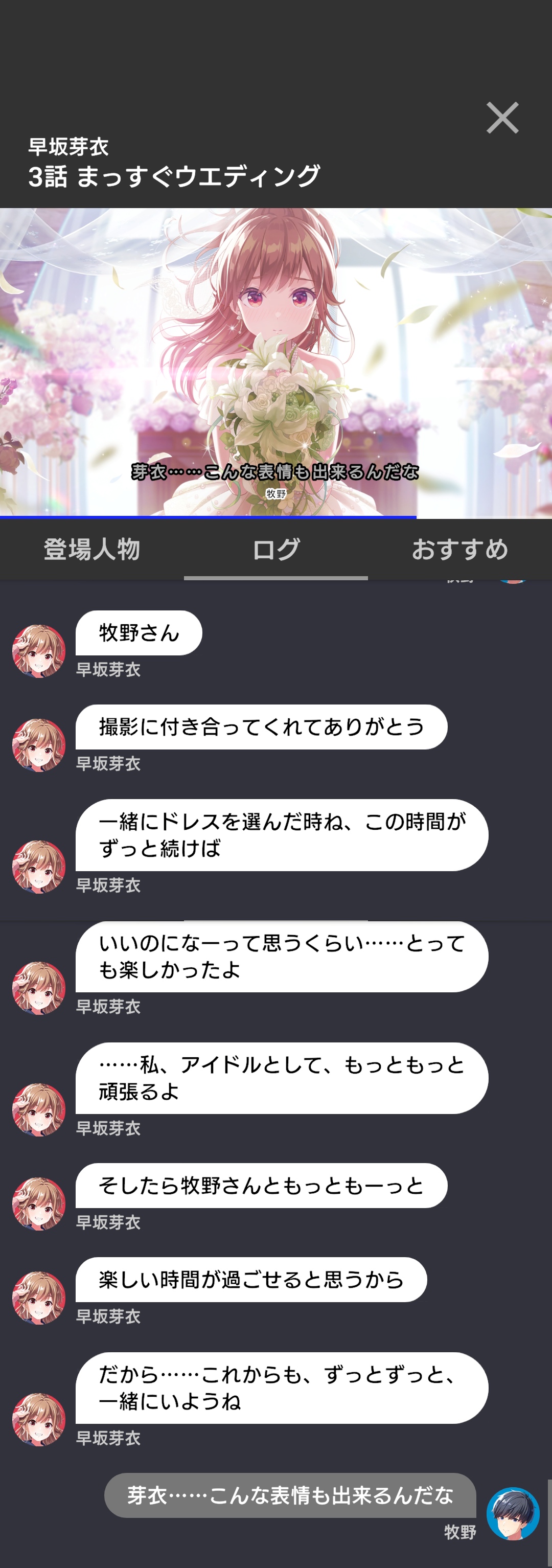
Task: Select the log line 撮影に付き合ってくれてありがとう
Action: [261, 727]
